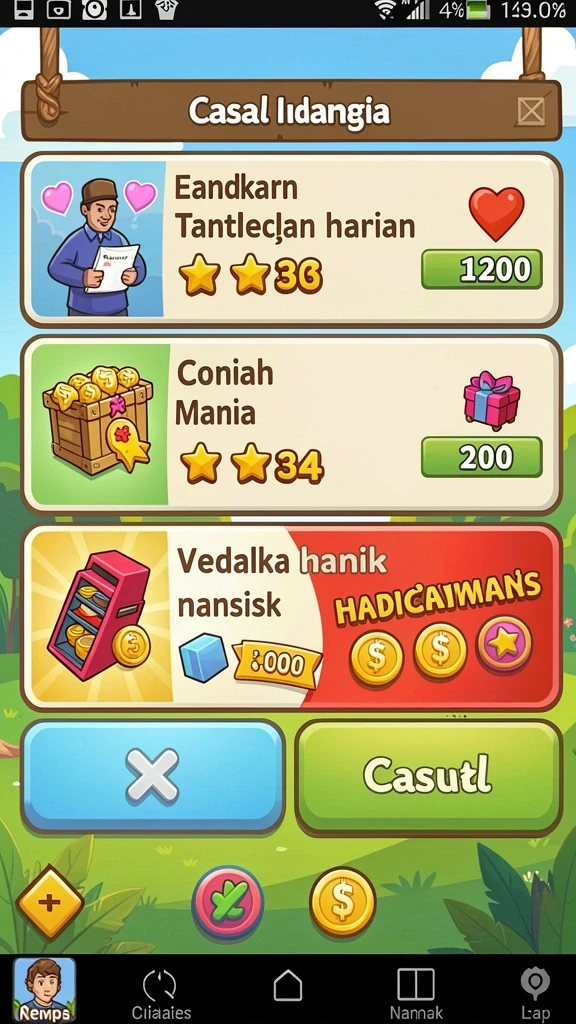576x1024 pixels.
Task: Open the gold dollar coin icon
Action: [x=343, y=903]
